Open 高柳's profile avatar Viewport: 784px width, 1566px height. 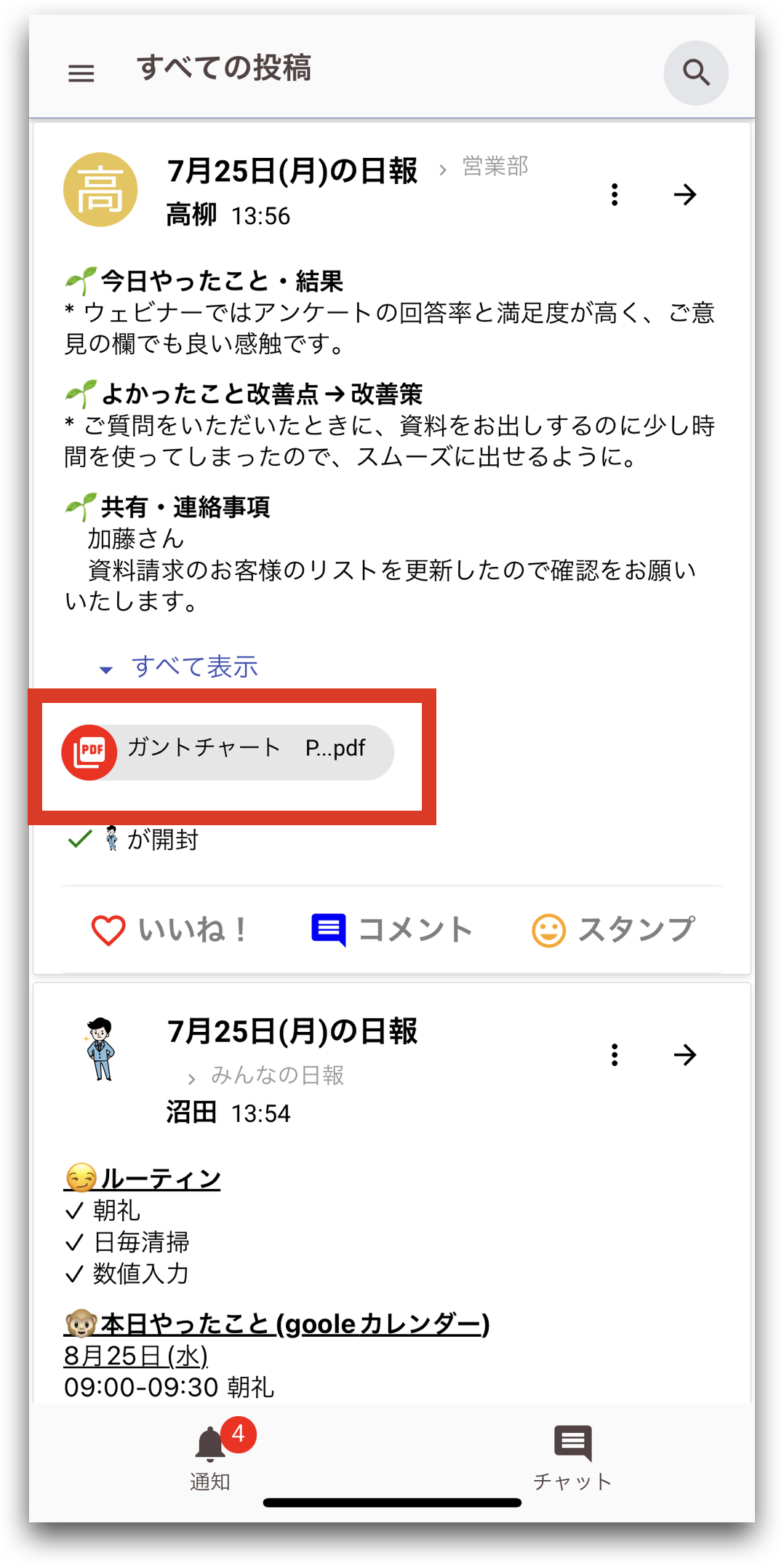pos(100,190)
